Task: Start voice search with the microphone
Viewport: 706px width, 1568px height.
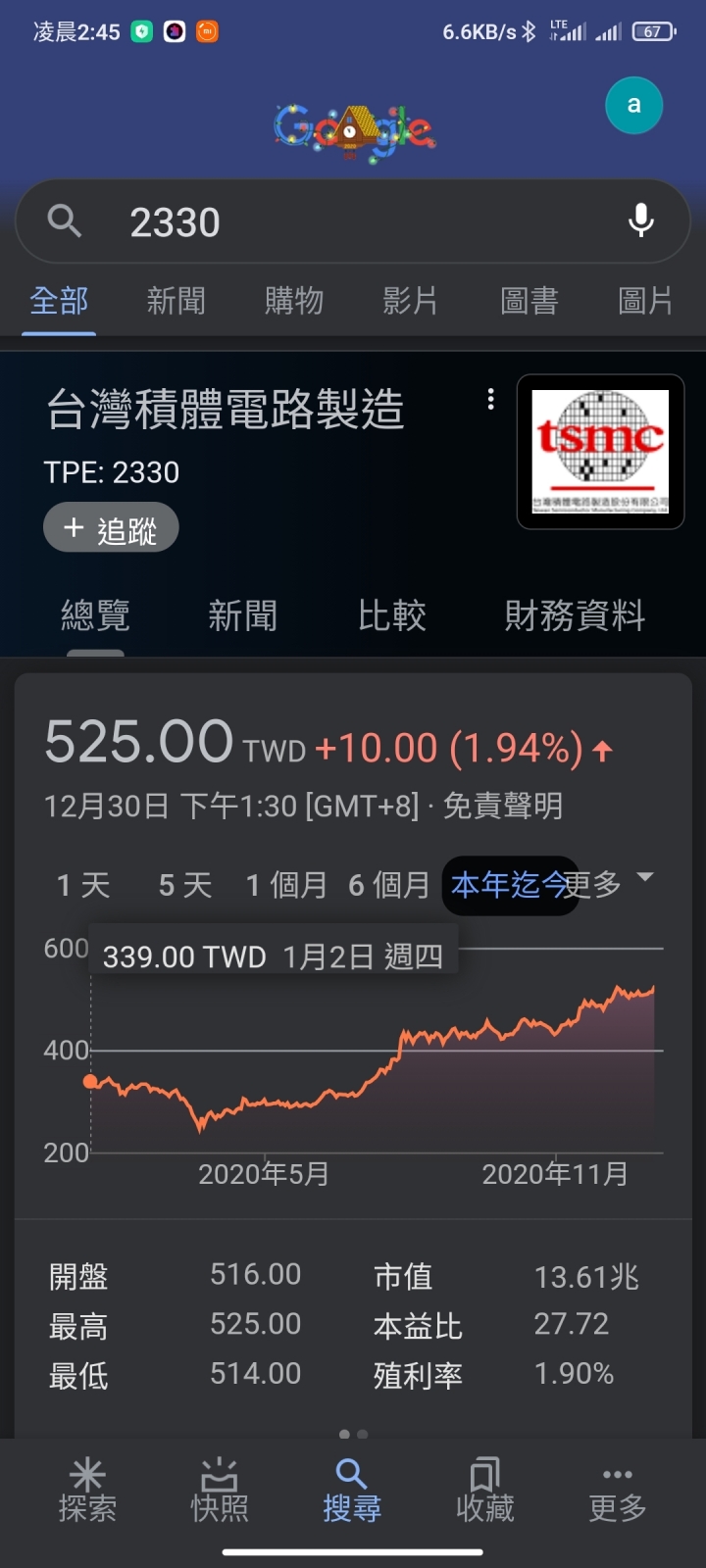Action: click(640, 221)
